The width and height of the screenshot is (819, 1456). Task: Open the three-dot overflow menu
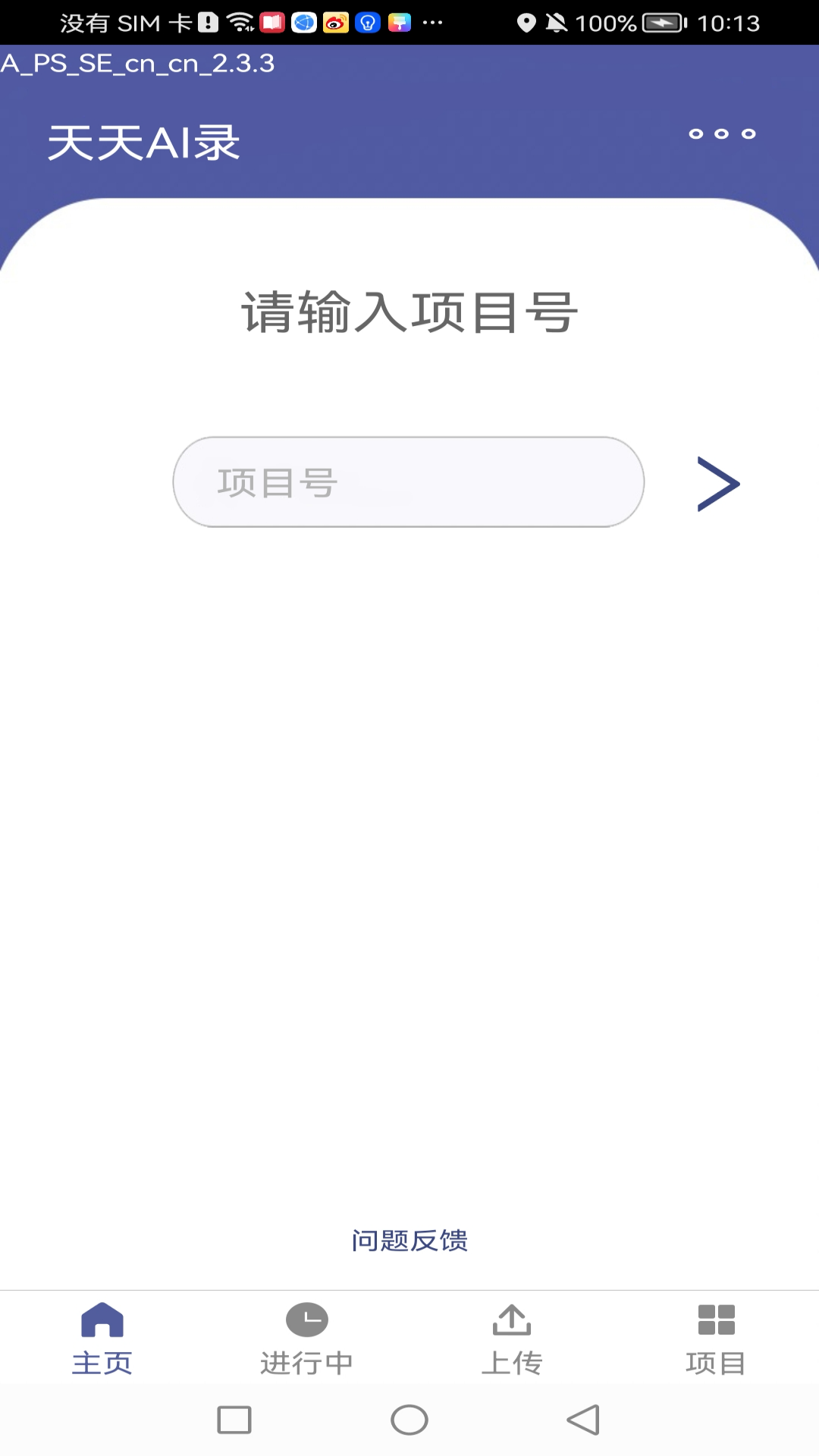pyautogui.click(x=721, y=135)
